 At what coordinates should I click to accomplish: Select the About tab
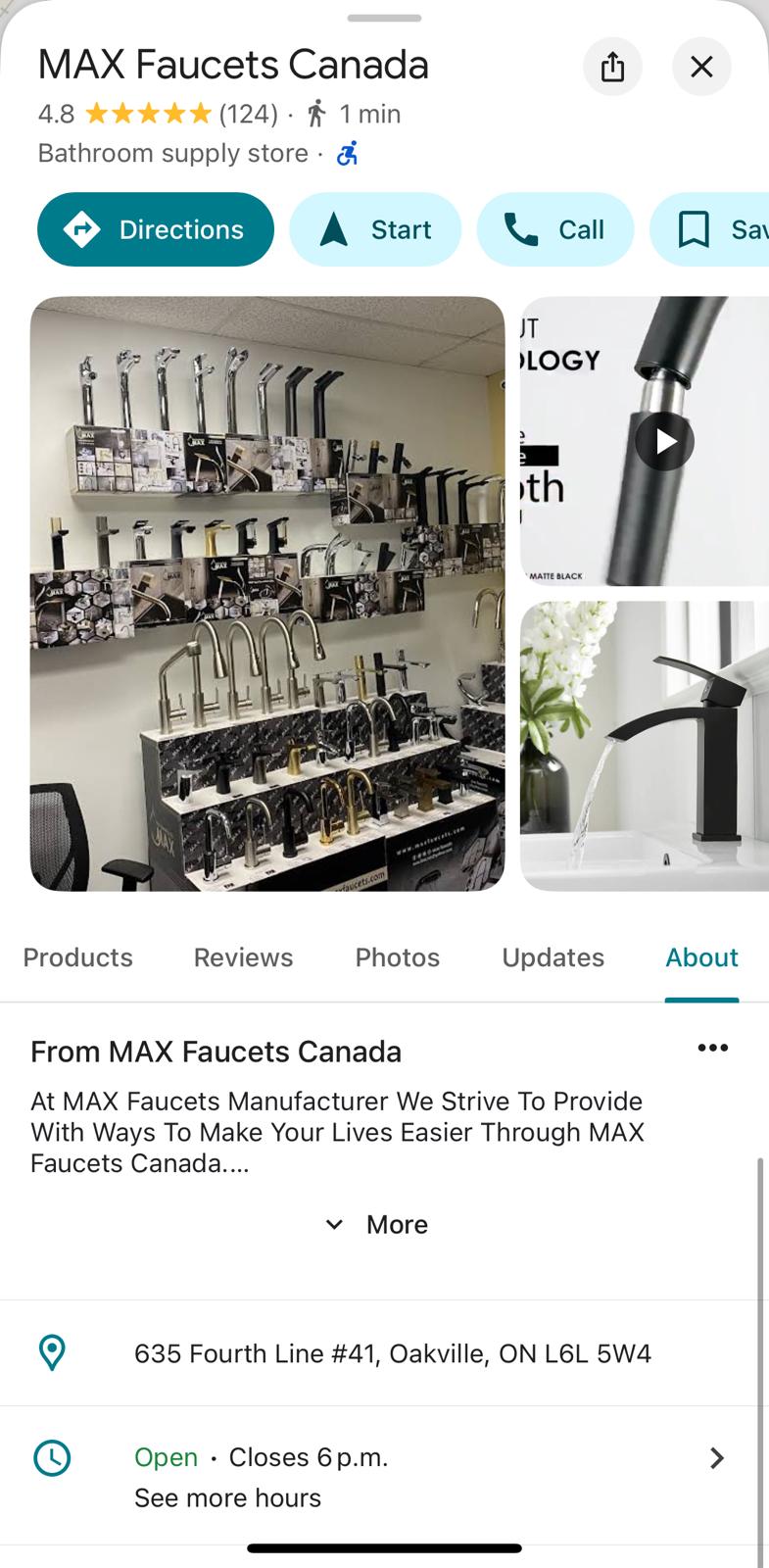(701, 957)
